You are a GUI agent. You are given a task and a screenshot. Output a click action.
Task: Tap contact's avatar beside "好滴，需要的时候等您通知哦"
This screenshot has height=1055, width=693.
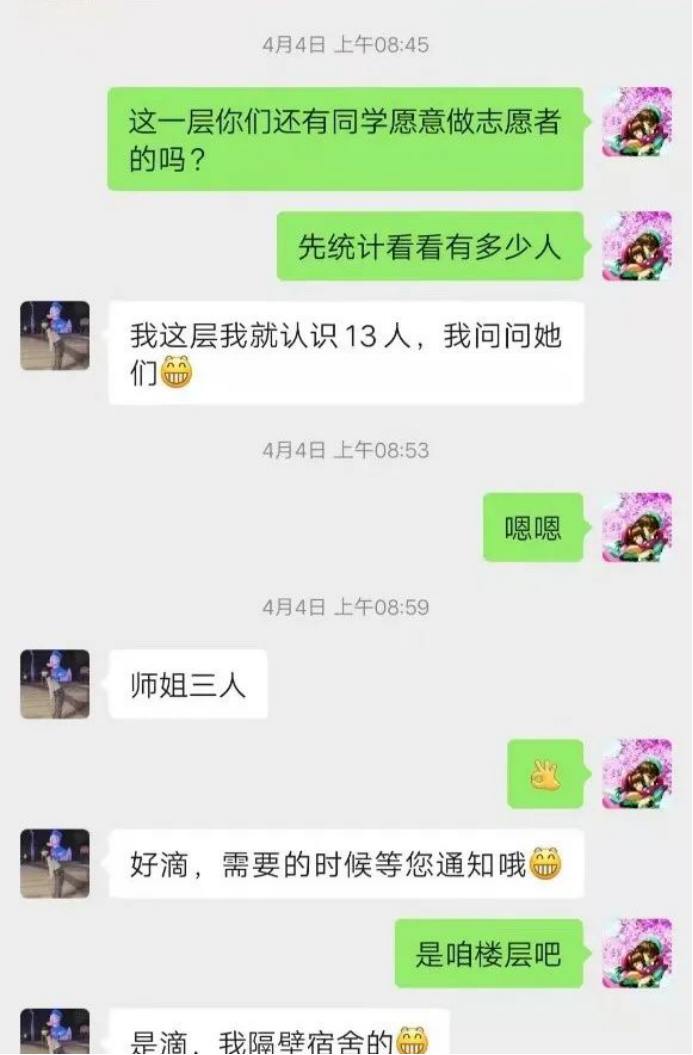click(x=55, y=863)
